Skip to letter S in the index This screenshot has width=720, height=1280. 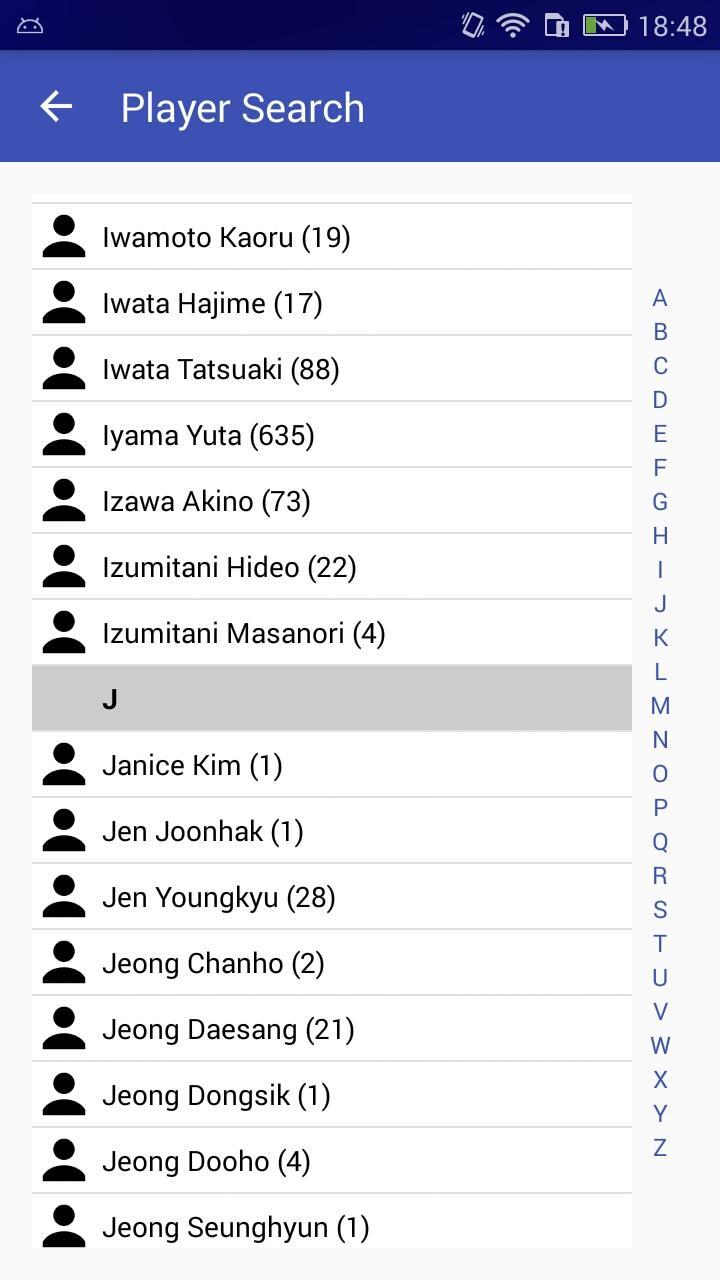pyautogui.click(x=660, y=910)
